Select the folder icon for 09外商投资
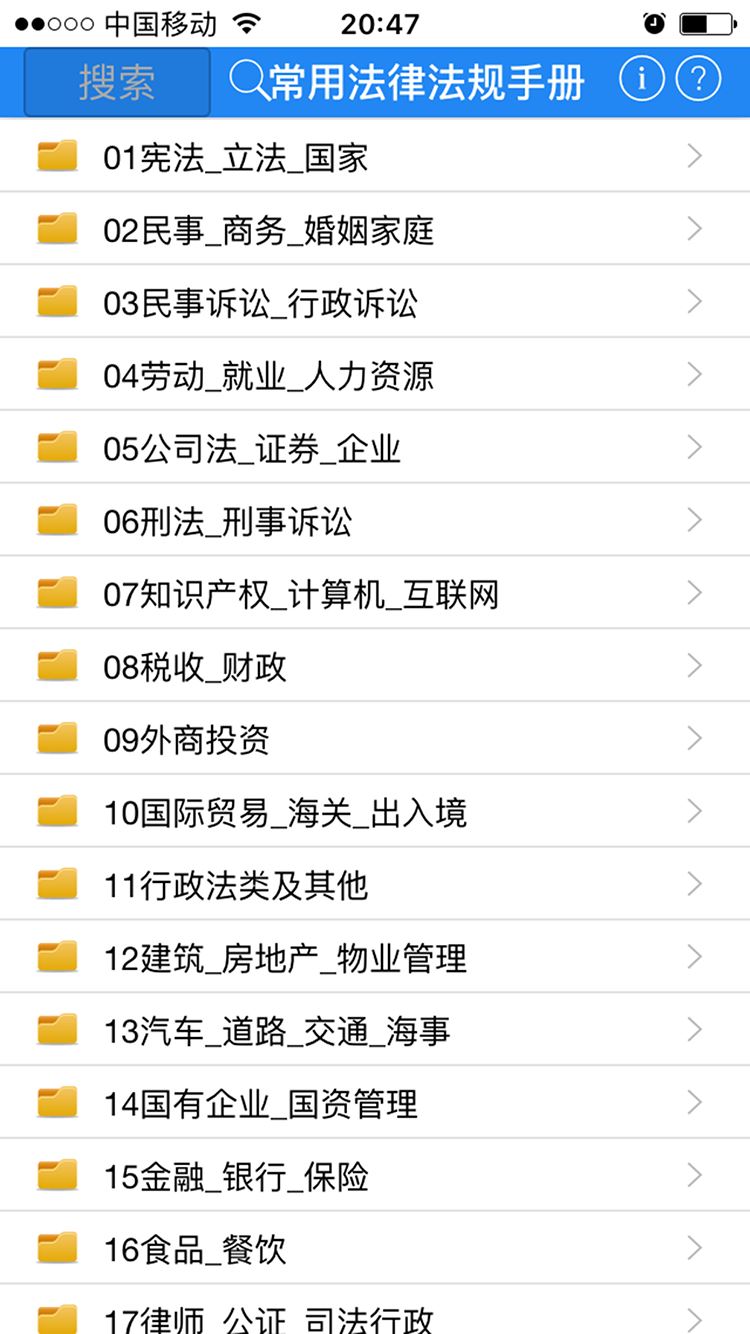This screenshot has width=750, height=1334. coord(55,738)
